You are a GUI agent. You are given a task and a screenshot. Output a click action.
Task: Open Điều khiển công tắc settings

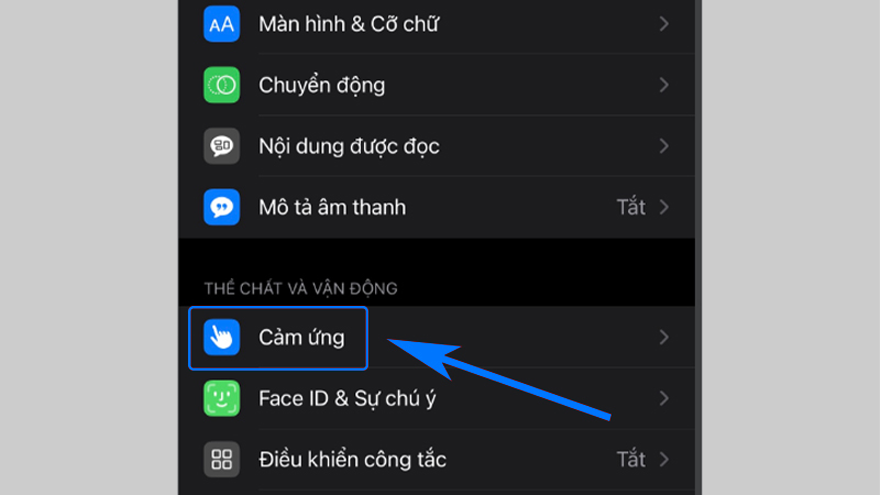point(352,460)
